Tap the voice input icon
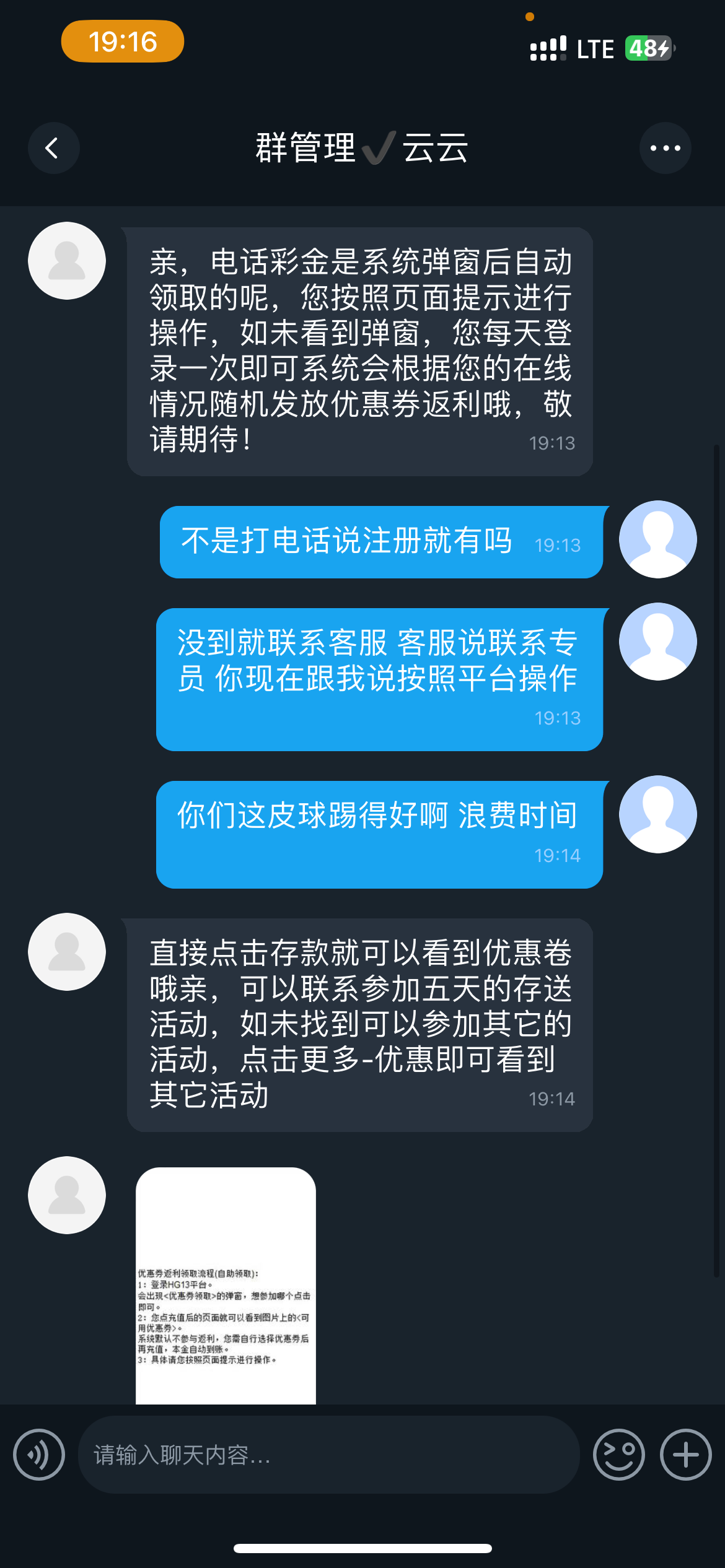725x1568 pixels. (x=39, y=1455)
